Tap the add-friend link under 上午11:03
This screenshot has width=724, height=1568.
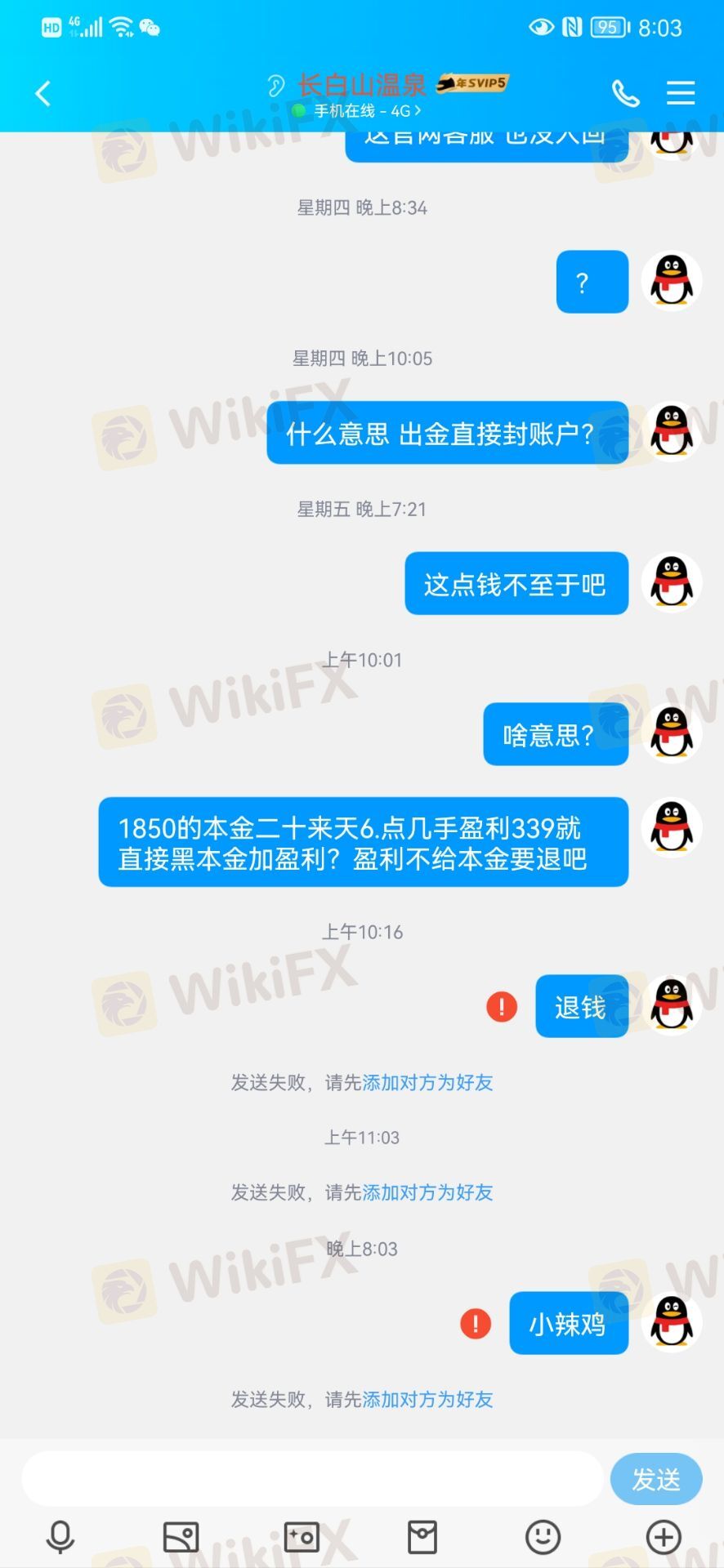[x=427, y=1192]
